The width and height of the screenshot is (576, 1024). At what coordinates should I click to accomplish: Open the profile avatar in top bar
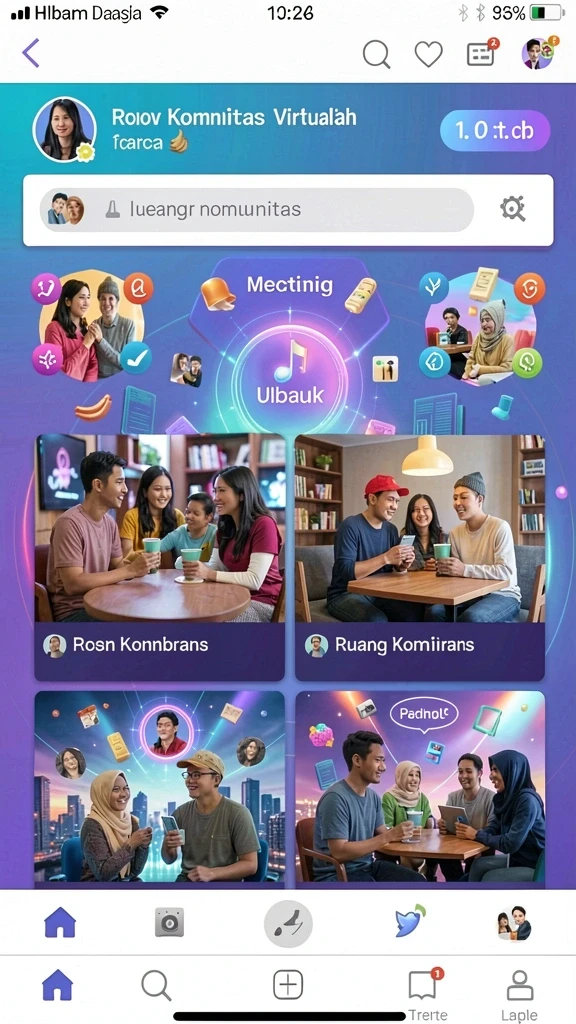click(x=539, y=53)
